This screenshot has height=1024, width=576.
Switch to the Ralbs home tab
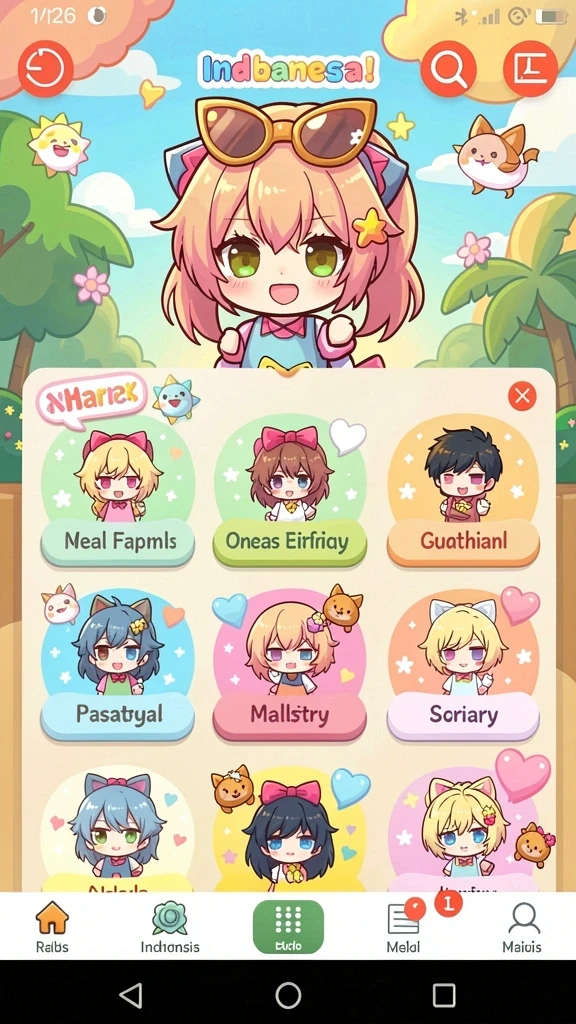52,927
